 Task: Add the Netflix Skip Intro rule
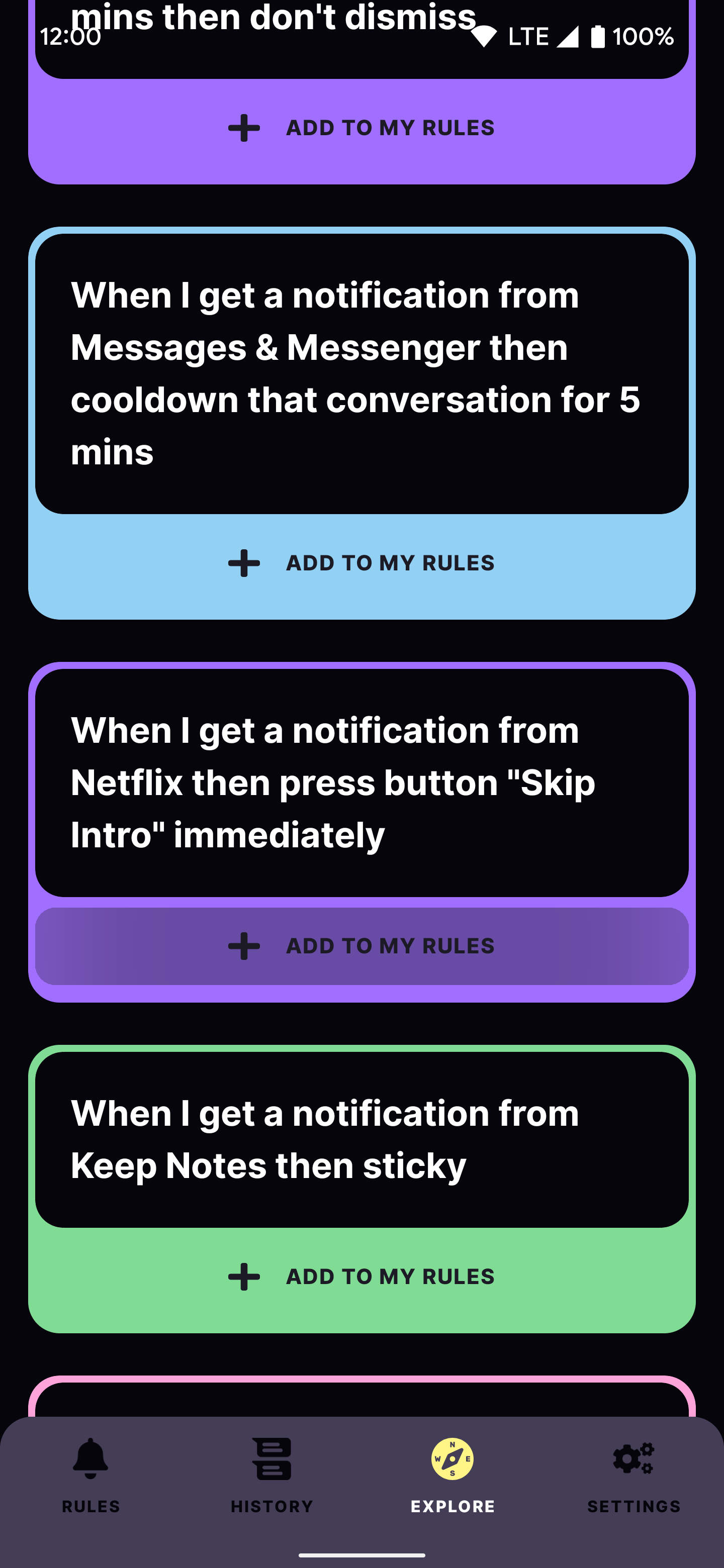pyautogui.click(x=361, y=945)
